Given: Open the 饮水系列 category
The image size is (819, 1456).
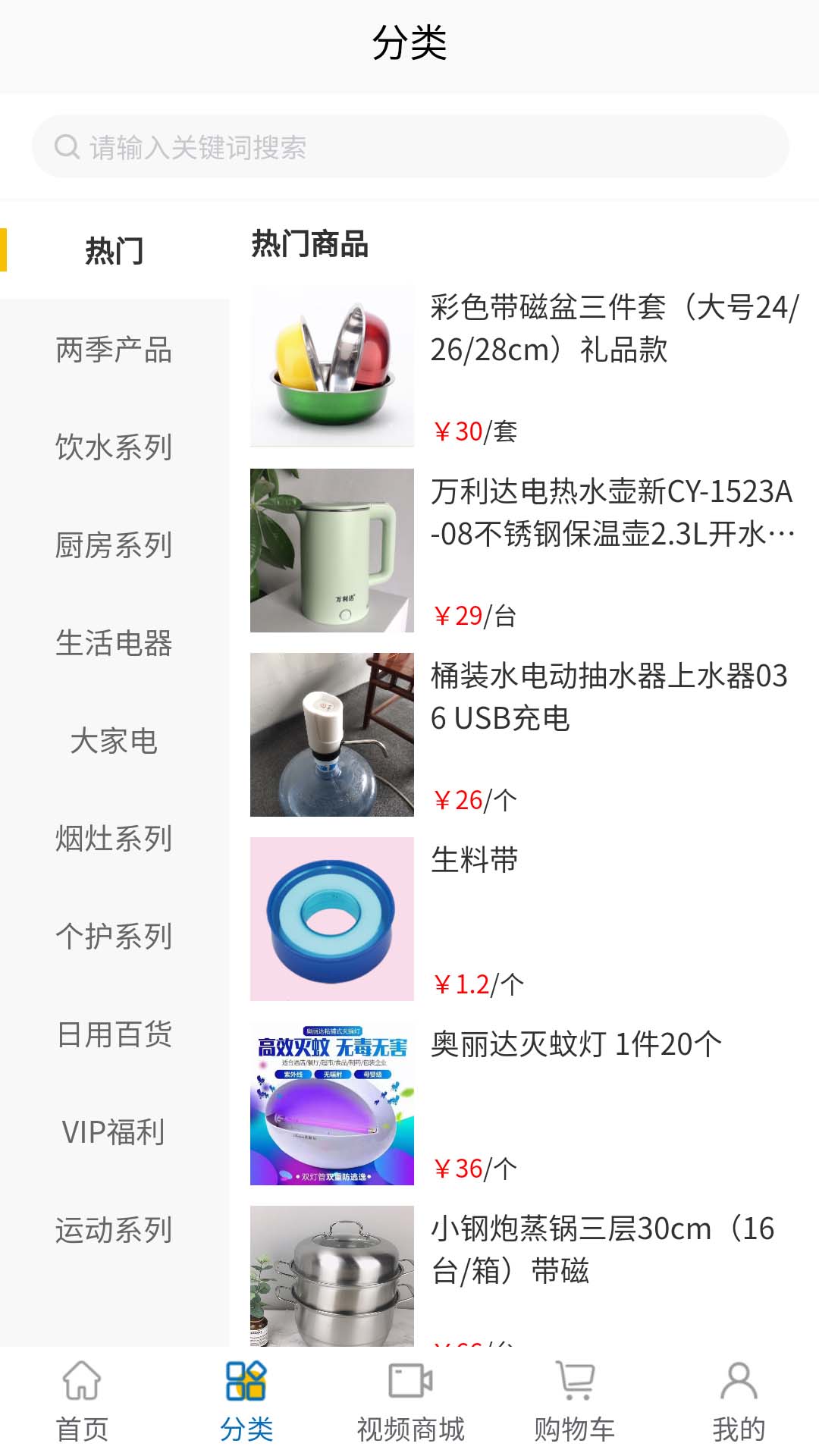Looking at the screenshot, I should [114, 447].
